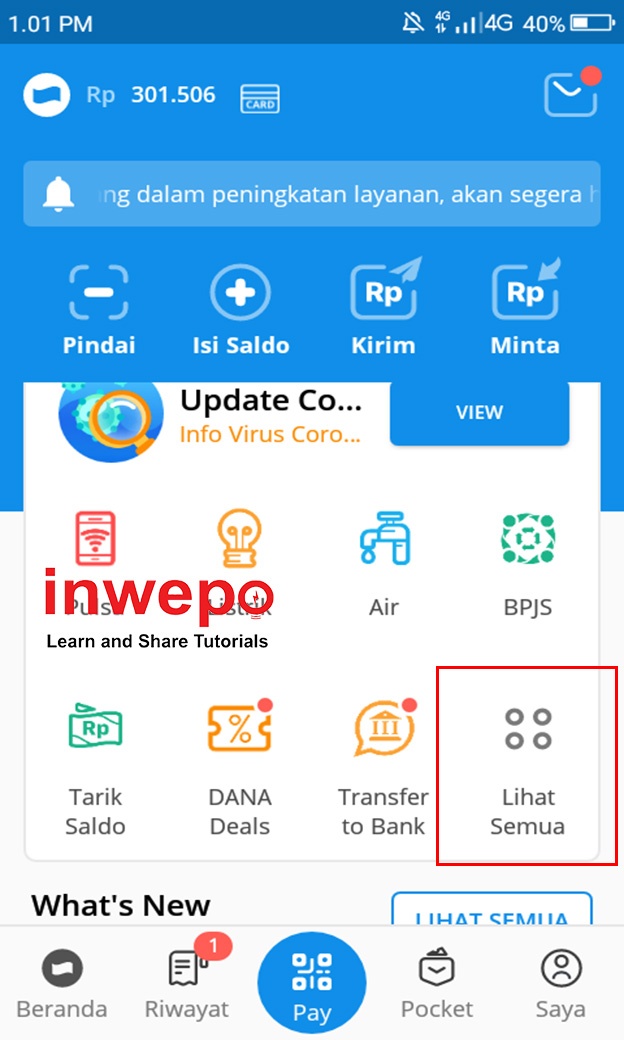Screen dimensions: 624x1040
Task: Tap the LIHAT SEMUA button beside What's New
Action: tap(491, 913)
